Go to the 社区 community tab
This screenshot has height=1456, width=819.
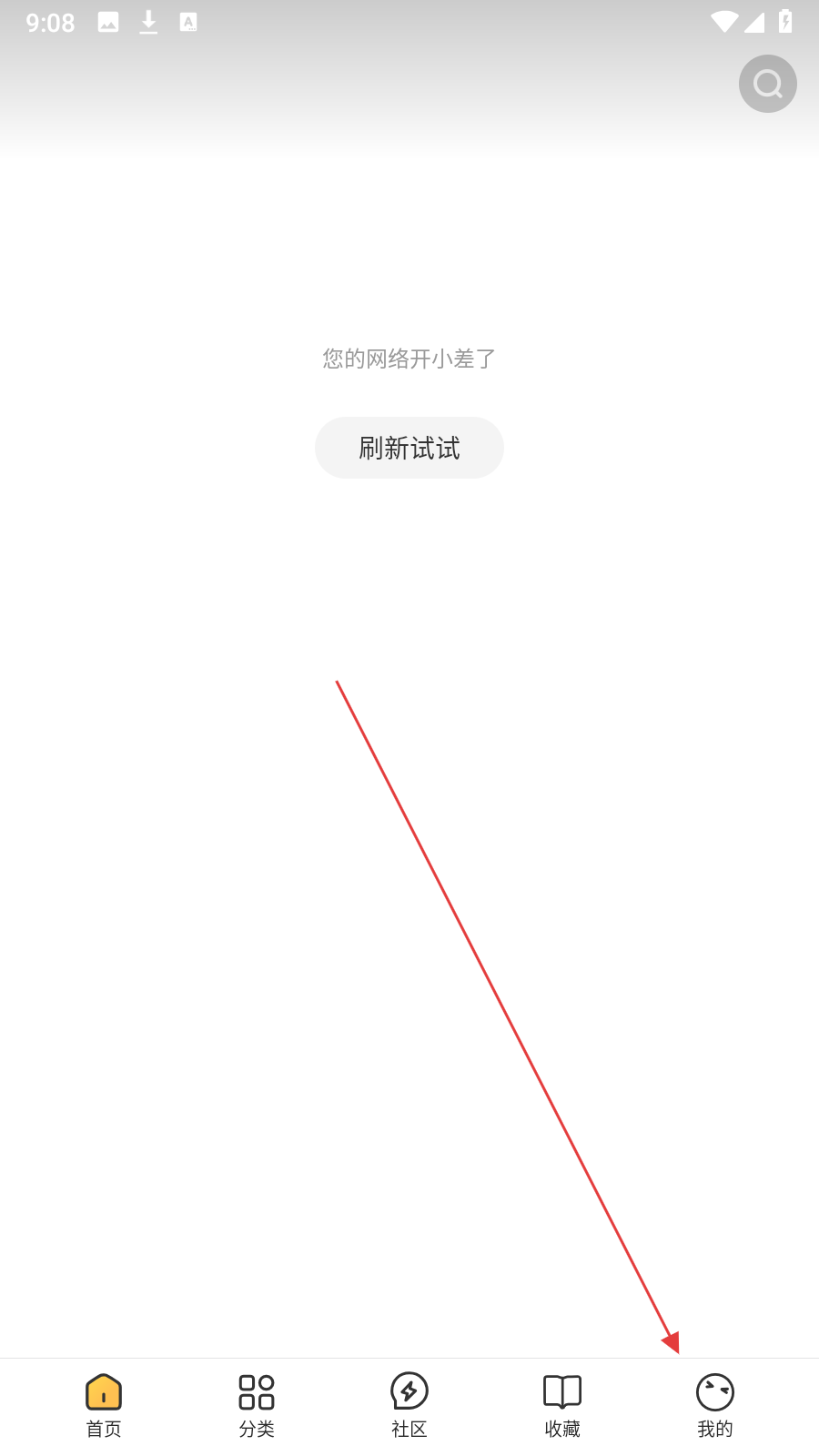click(409, 1405)
